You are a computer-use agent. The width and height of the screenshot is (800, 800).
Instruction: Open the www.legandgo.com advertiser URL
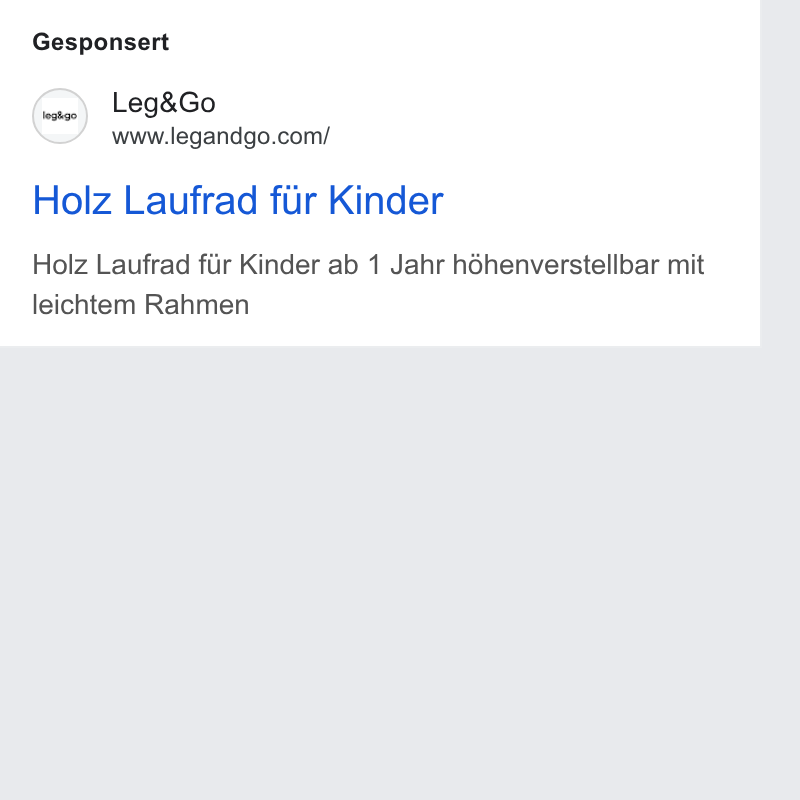click(221, 137)
